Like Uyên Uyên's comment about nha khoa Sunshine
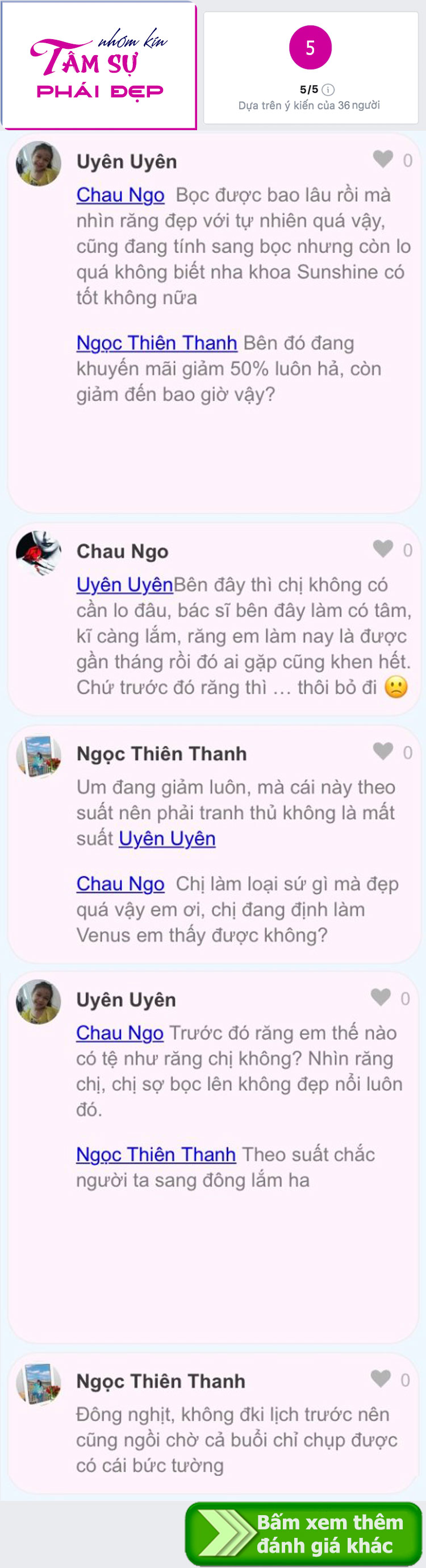Viewport: 426px width, 1568px height. tap(383, 159)
